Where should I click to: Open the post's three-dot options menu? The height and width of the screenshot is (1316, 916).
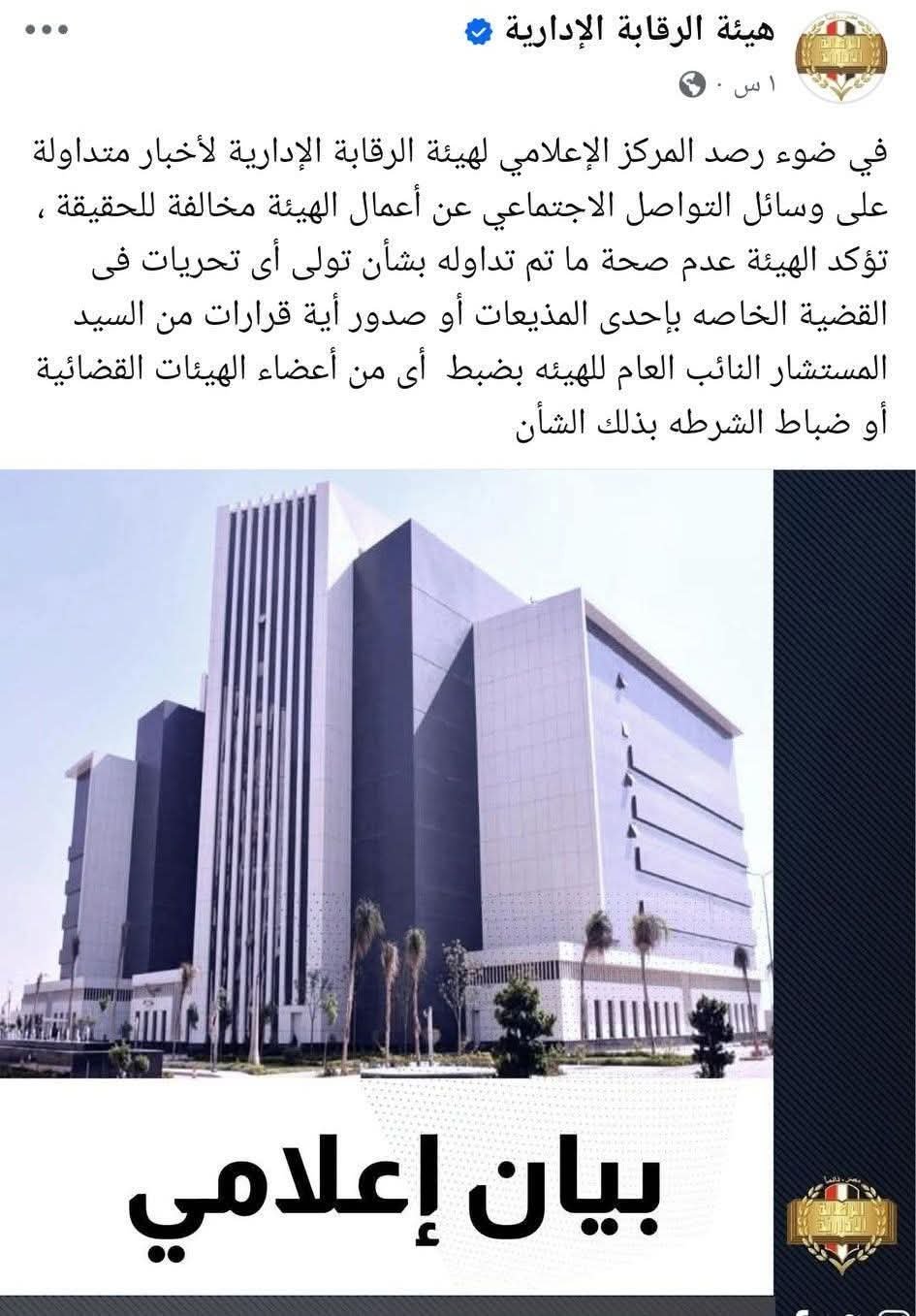(47, 31)
